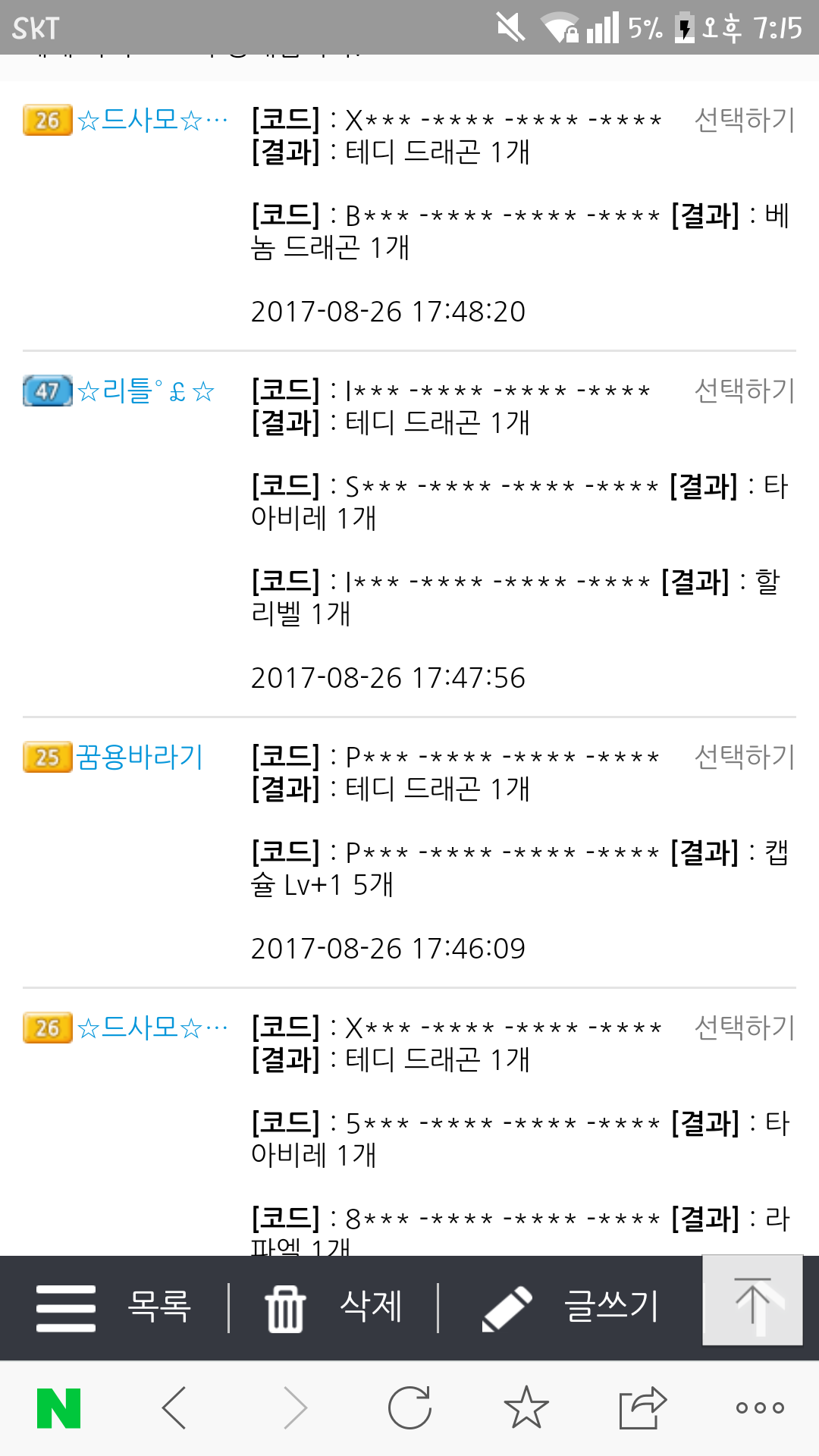Open ☆드사모☆ profile on the 17:48:20 comment
This screenshot has width=819, height=1456.
[152, 120]
